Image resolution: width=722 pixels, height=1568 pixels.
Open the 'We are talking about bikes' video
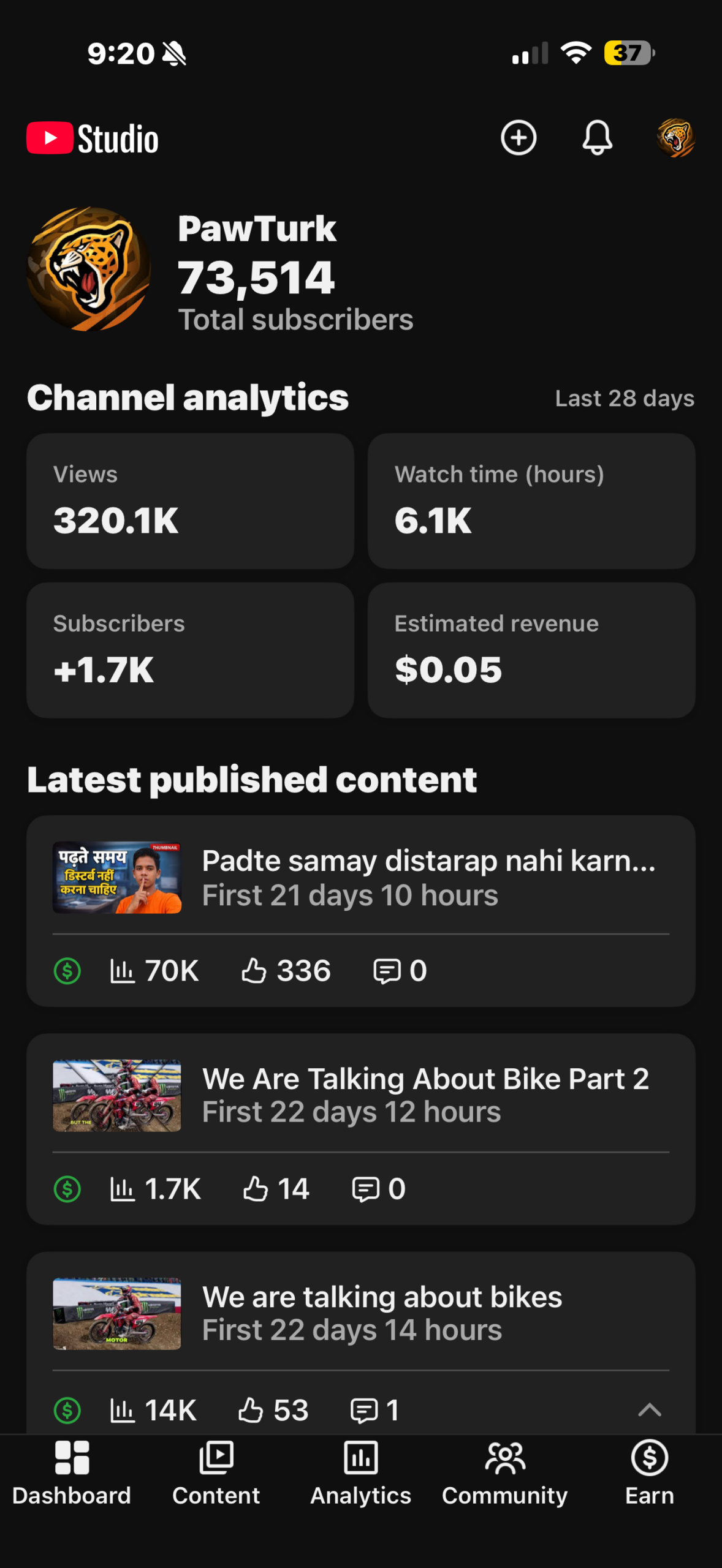click(x=382, y=1313)
